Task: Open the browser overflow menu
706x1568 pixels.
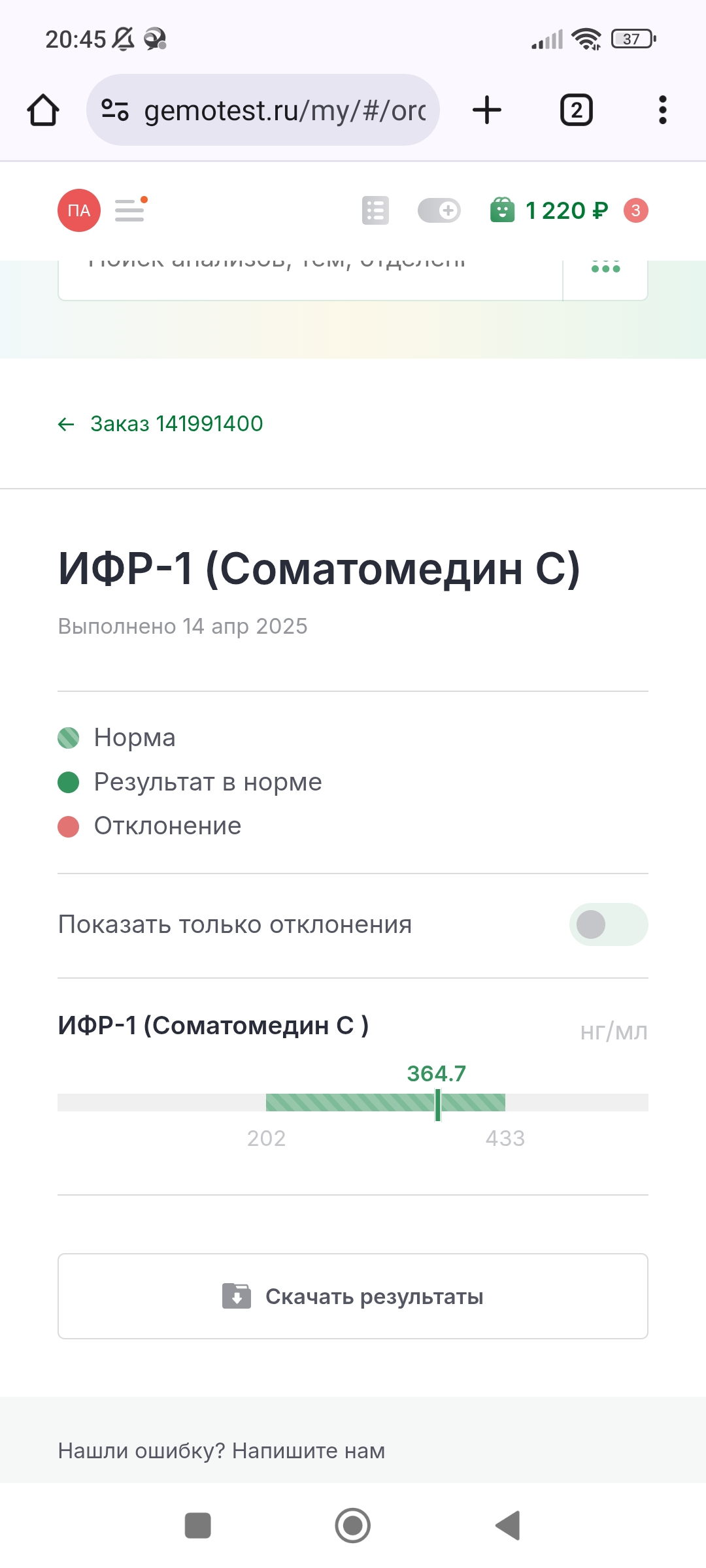Action: (x=663, y=110)
